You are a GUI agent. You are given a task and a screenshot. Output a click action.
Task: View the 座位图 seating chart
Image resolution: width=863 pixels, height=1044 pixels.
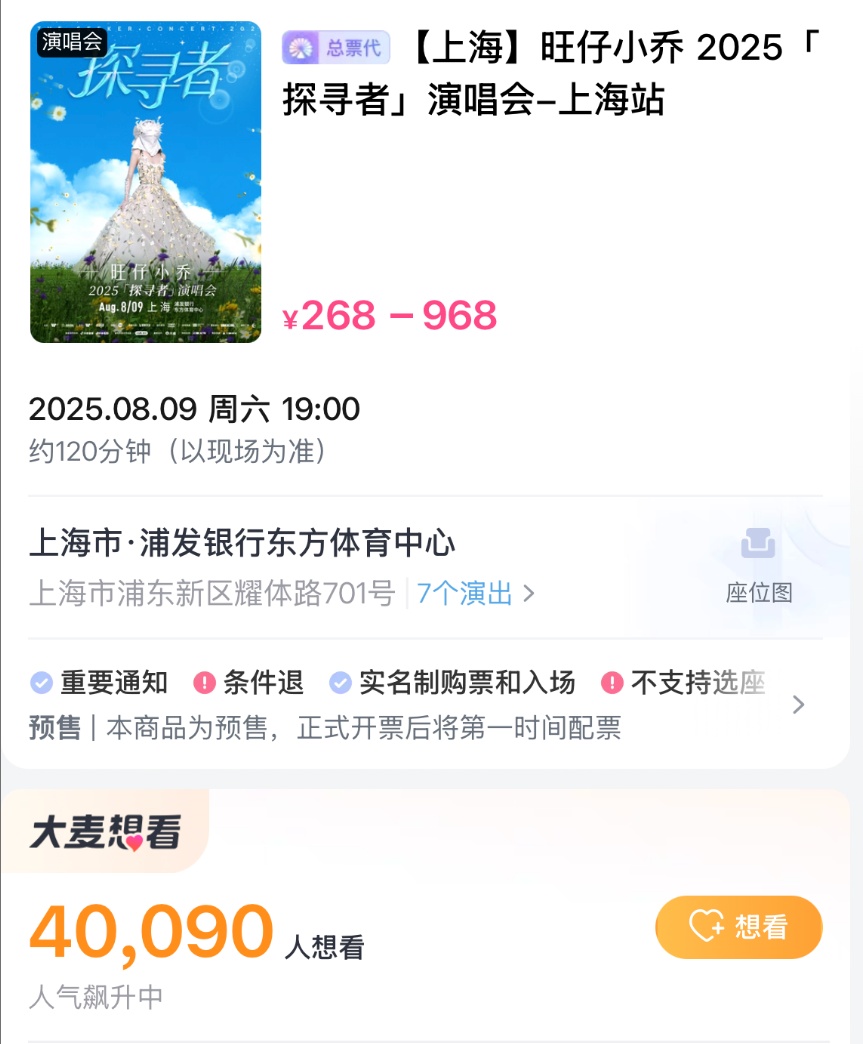pyautogui.click(x=759, y=565)
